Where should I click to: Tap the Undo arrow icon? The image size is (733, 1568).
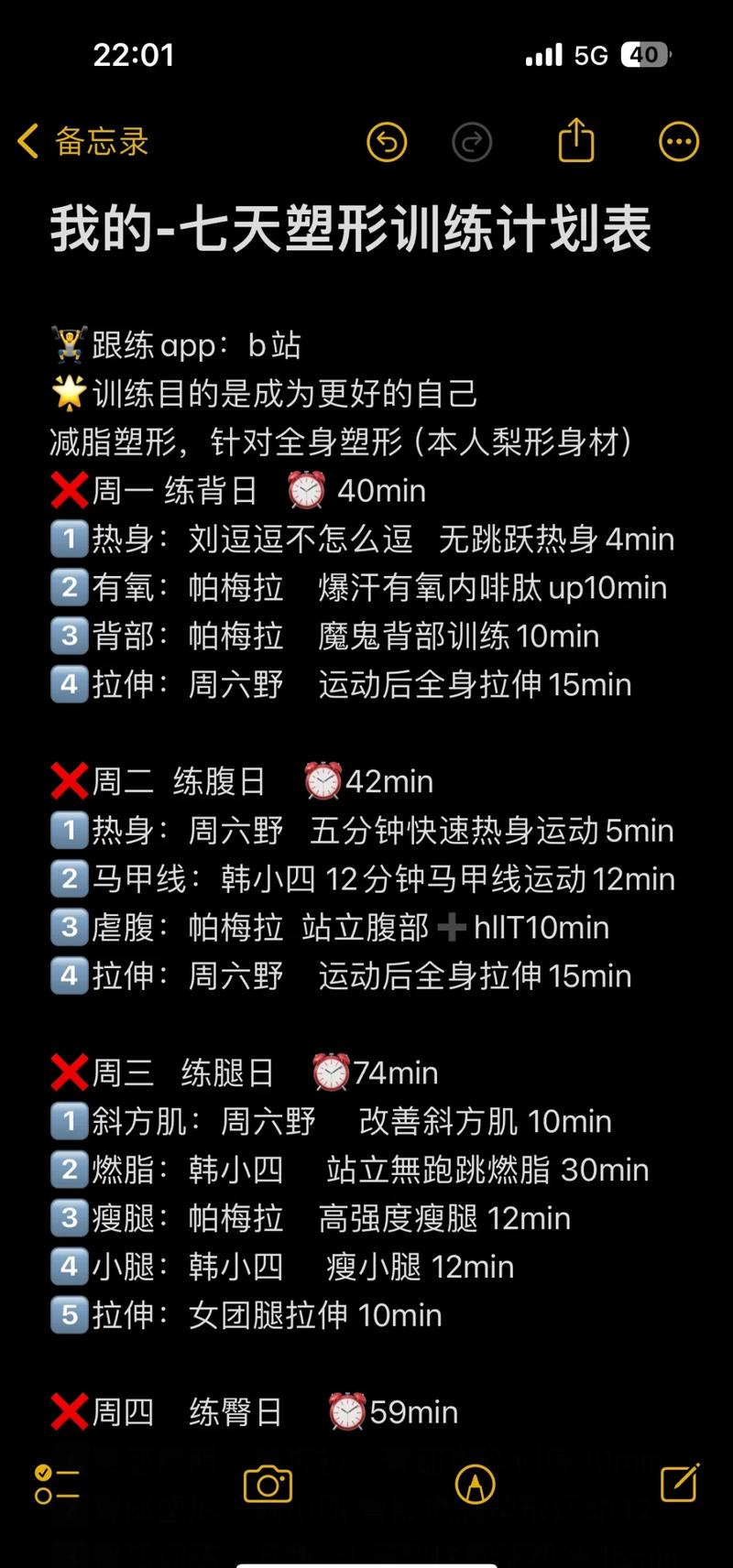(386, 142)
